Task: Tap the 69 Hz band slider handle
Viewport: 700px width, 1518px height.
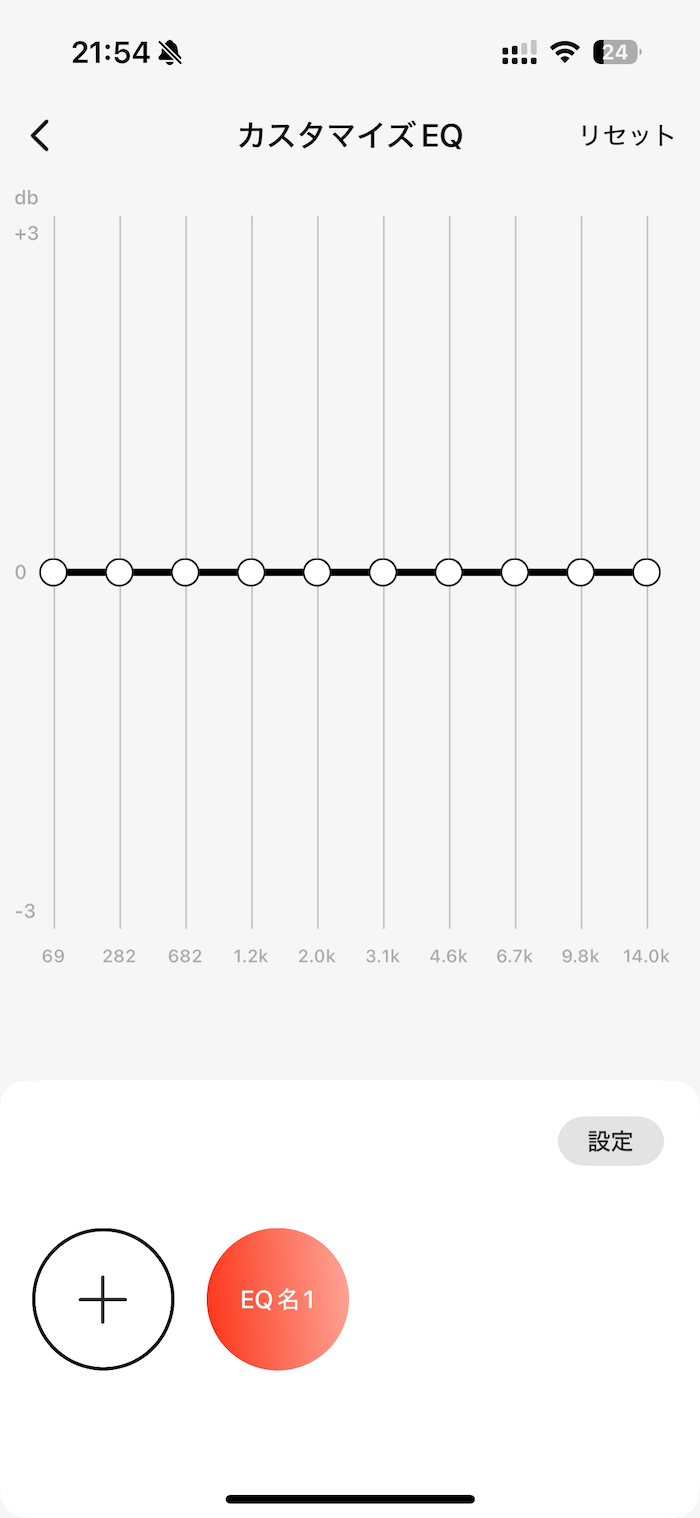Action: coord(54,572)
